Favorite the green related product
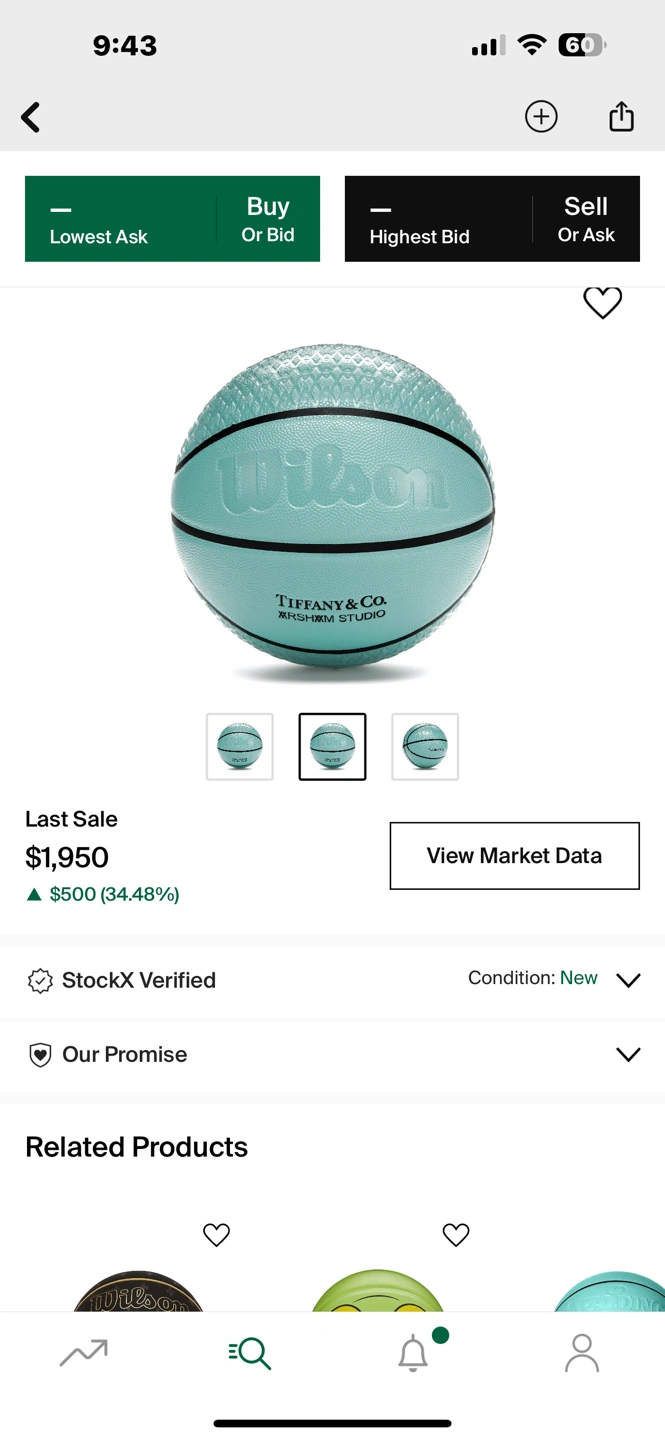665x1440 pixels. (456, 1235)
